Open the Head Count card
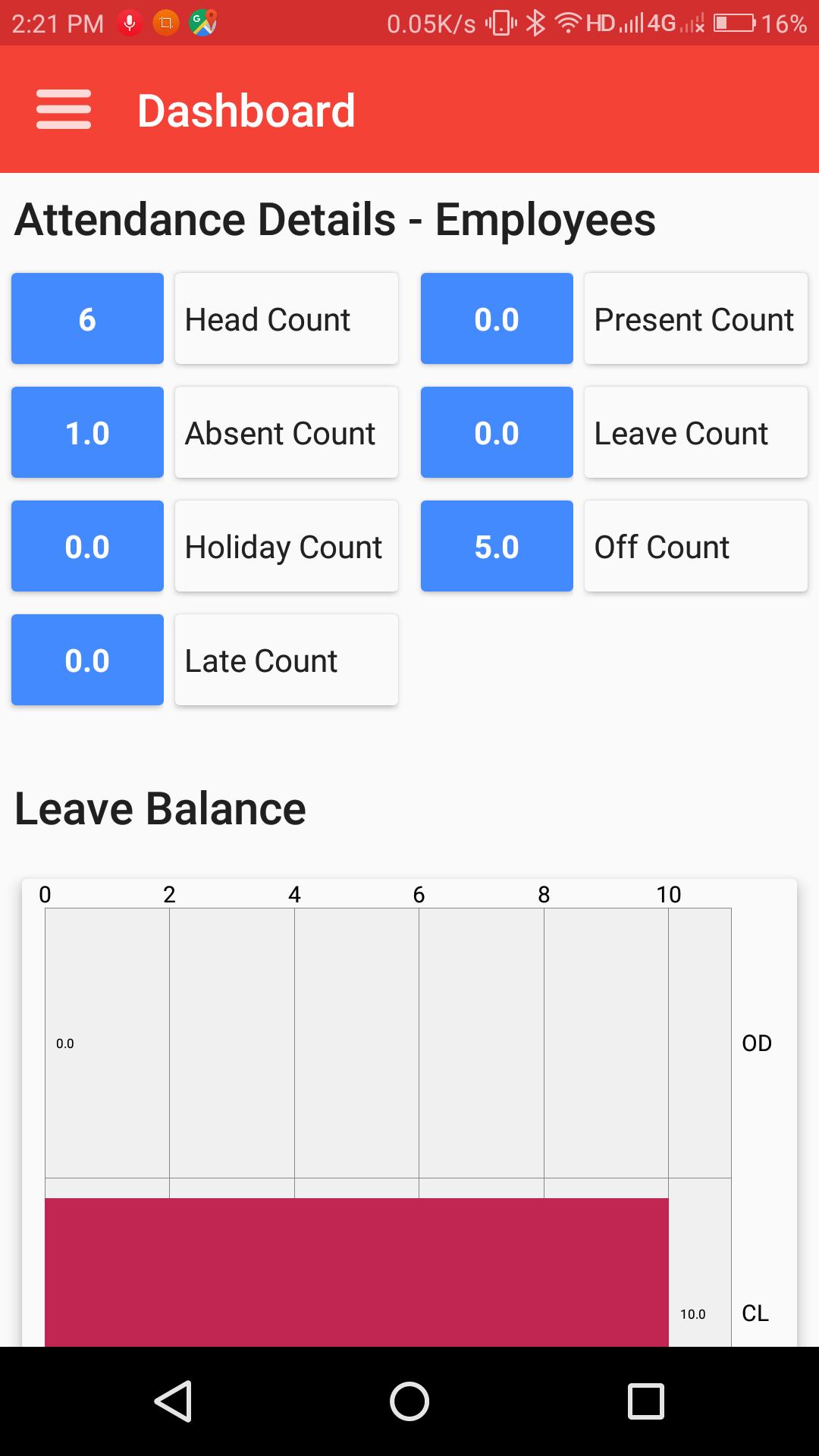The image size is (819, 1456). (286, 319)
